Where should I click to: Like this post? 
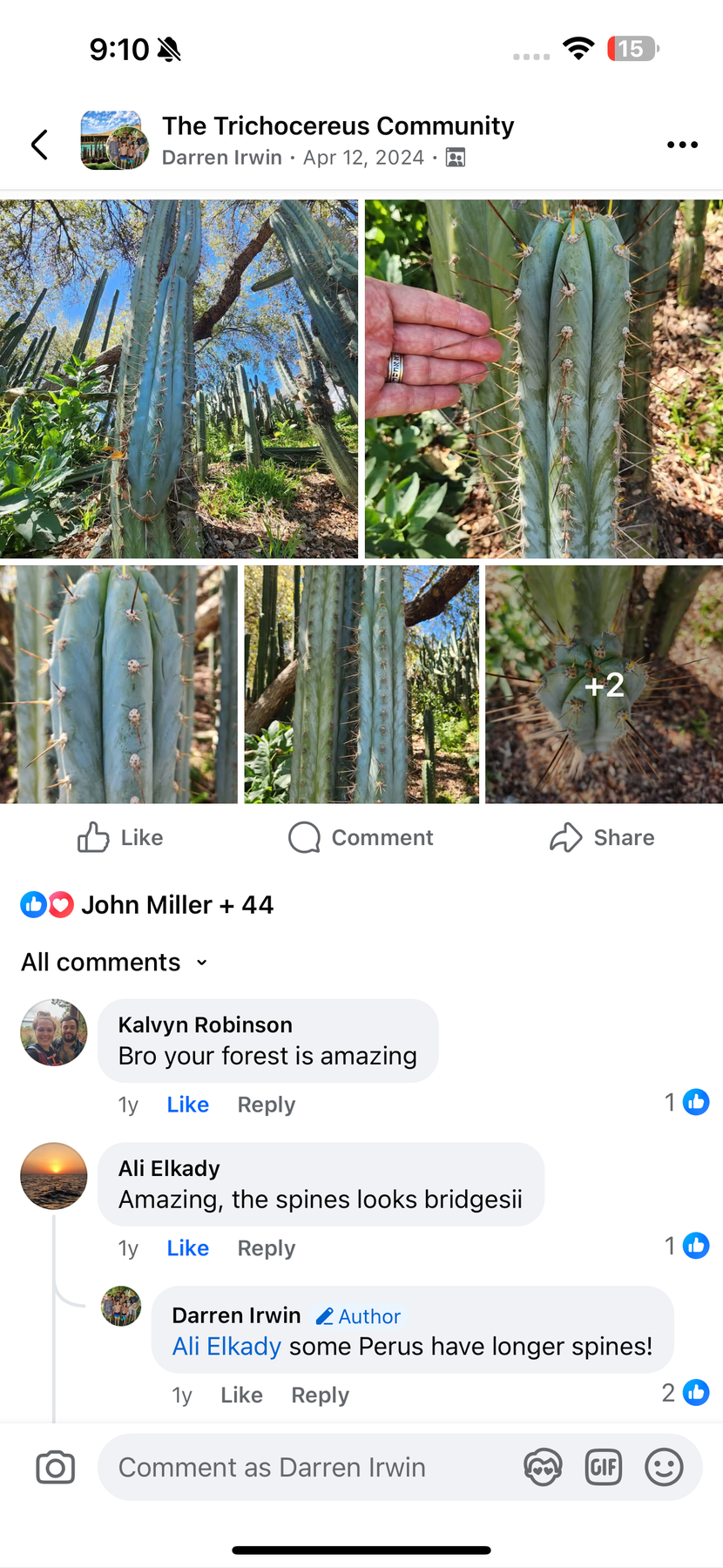point(120,838)
